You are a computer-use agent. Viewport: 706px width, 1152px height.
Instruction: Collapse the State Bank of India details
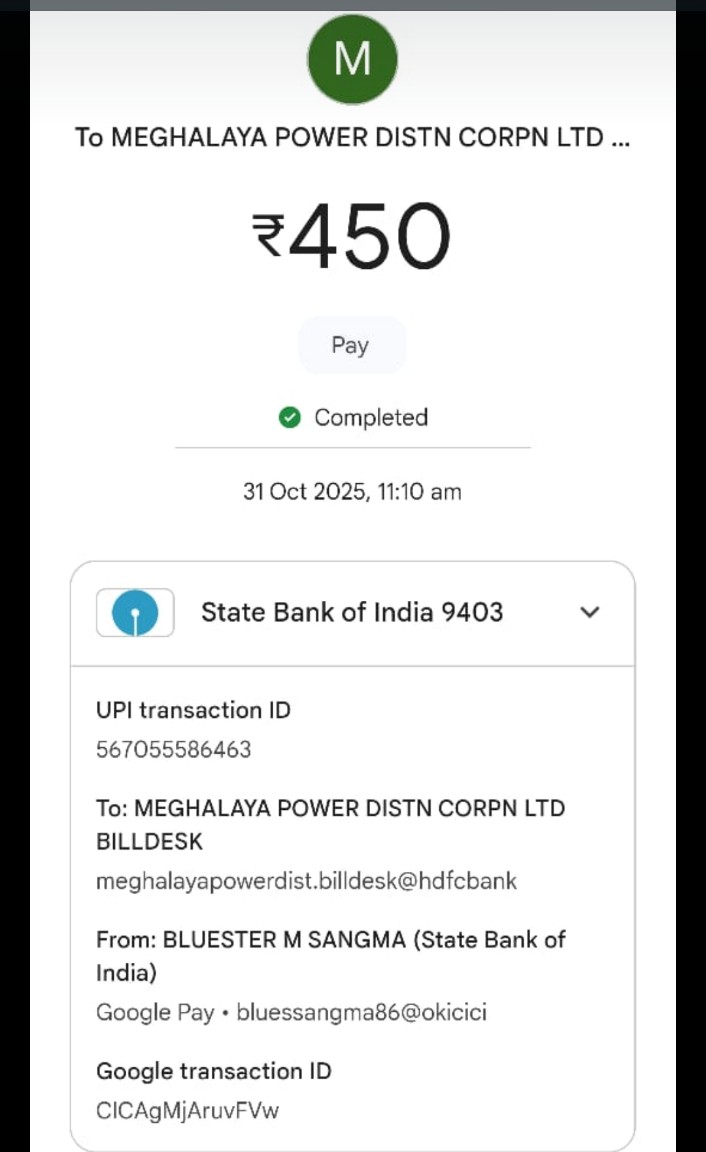click(x=590, y=612)
